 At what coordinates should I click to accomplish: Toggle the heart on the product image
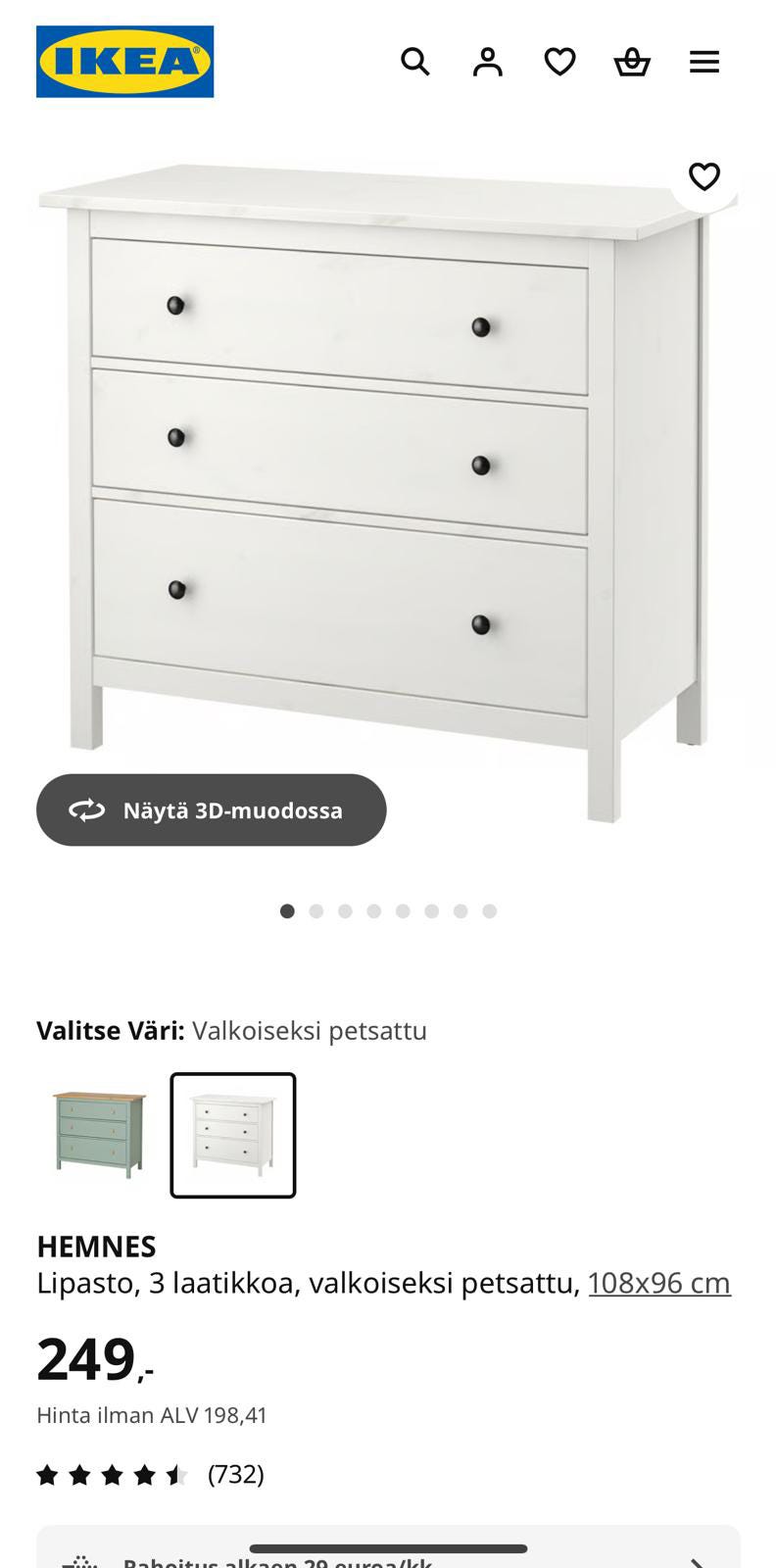[x=704, y=177]
